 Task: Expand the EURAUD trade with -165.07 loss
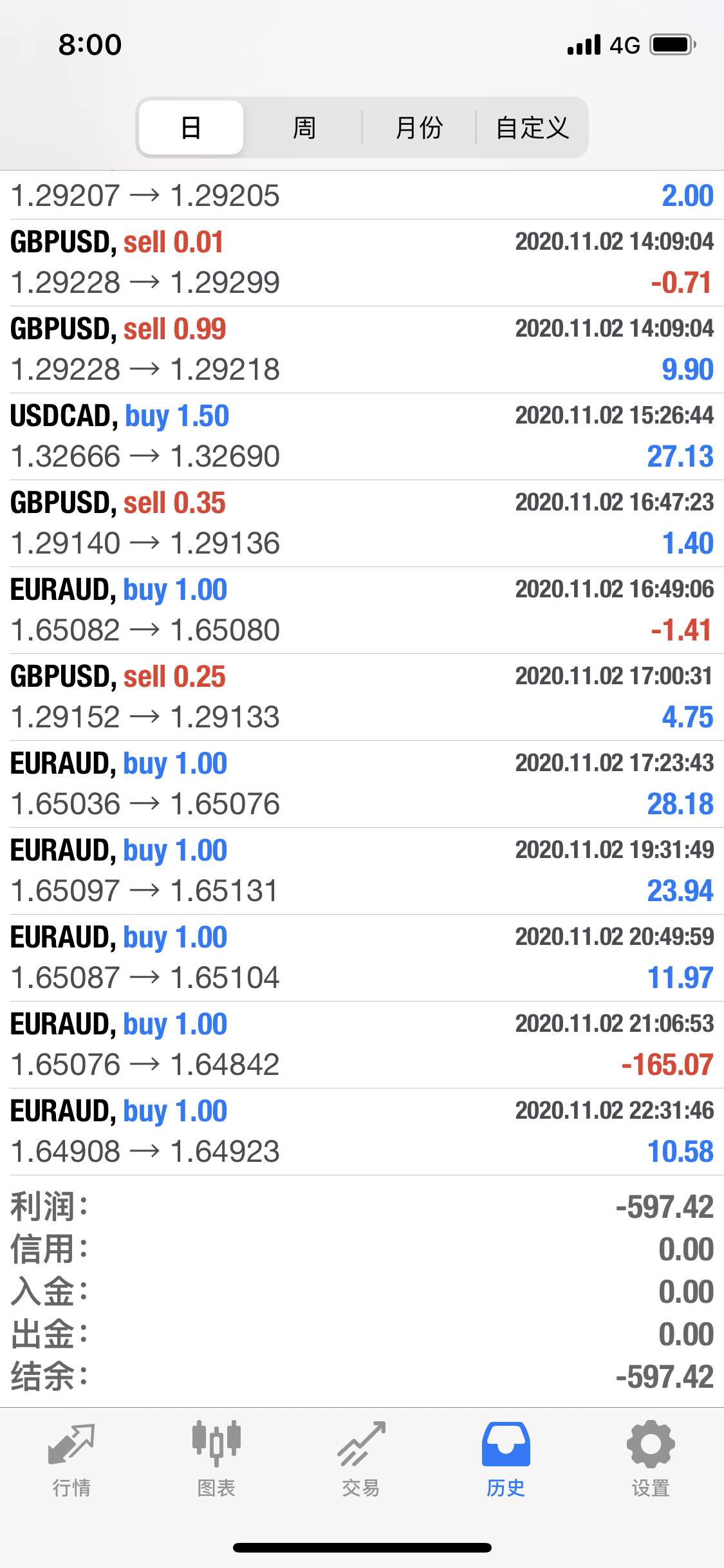(362, 1045)
